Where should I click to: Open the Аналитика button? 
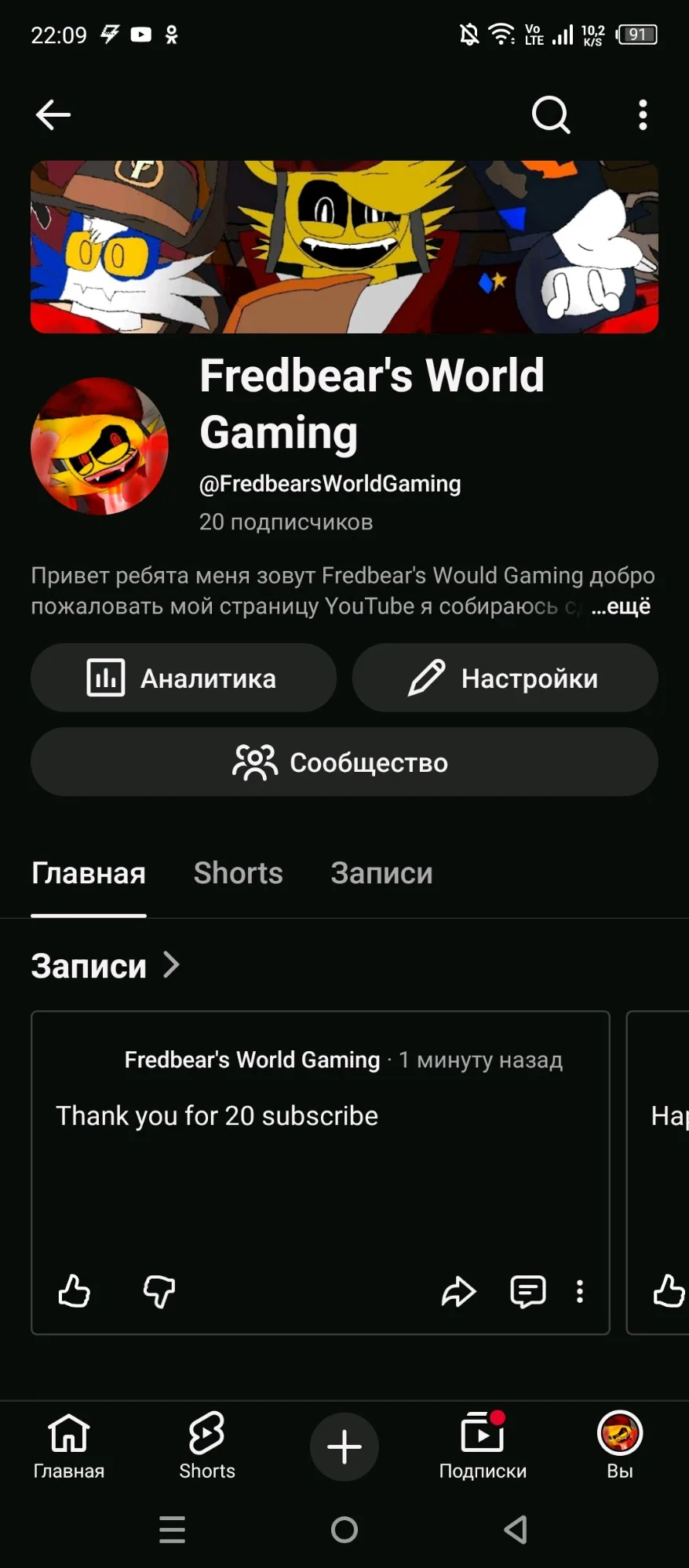click(184, 678)
